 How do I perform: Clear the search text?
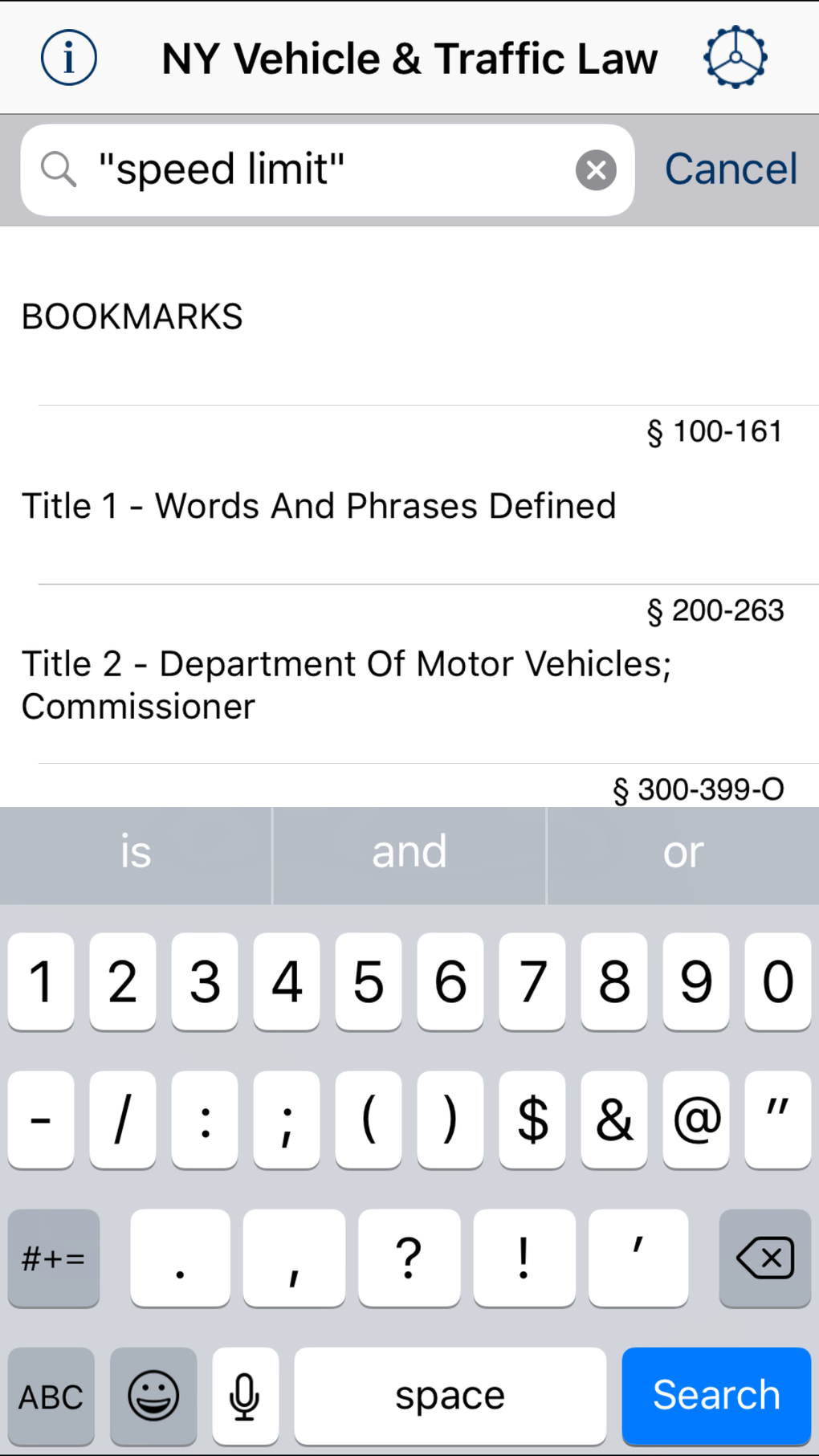tap(596, 170)
